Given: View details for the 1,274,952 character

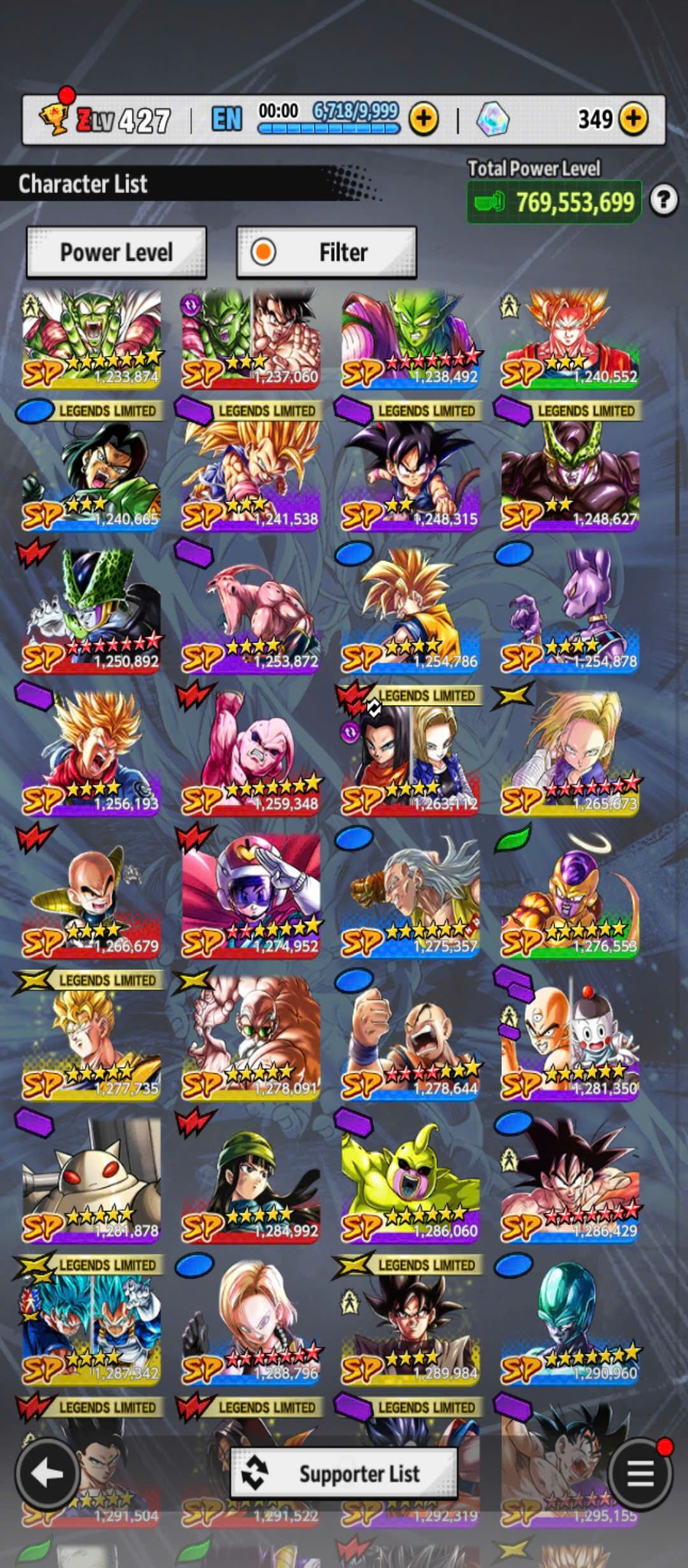Looking at the screenshot, I should click(251, 896).
